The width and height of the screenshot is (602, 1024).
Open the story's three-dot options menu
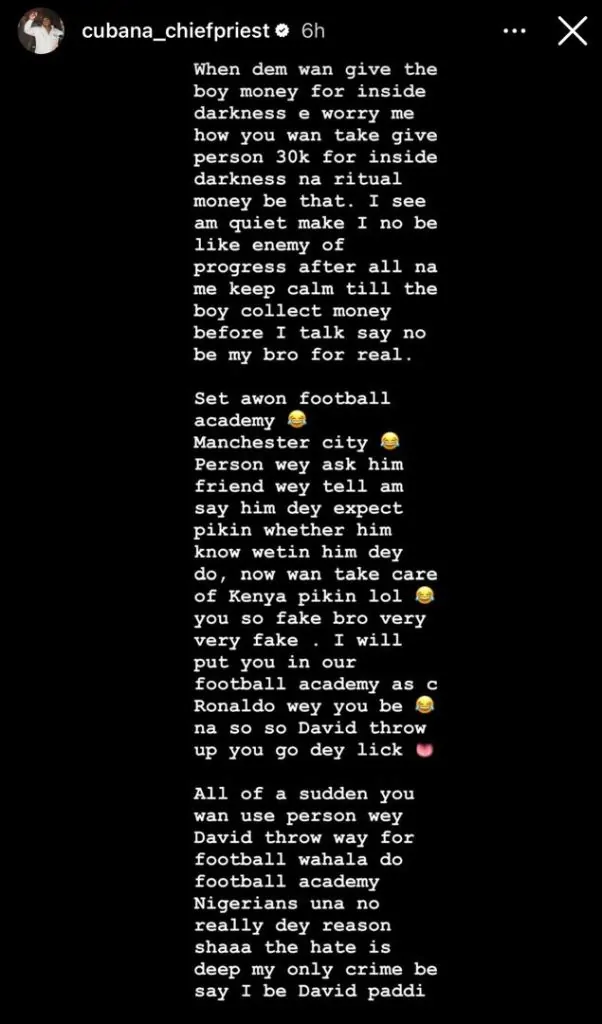pyautogui.click(x=514, y=31)
